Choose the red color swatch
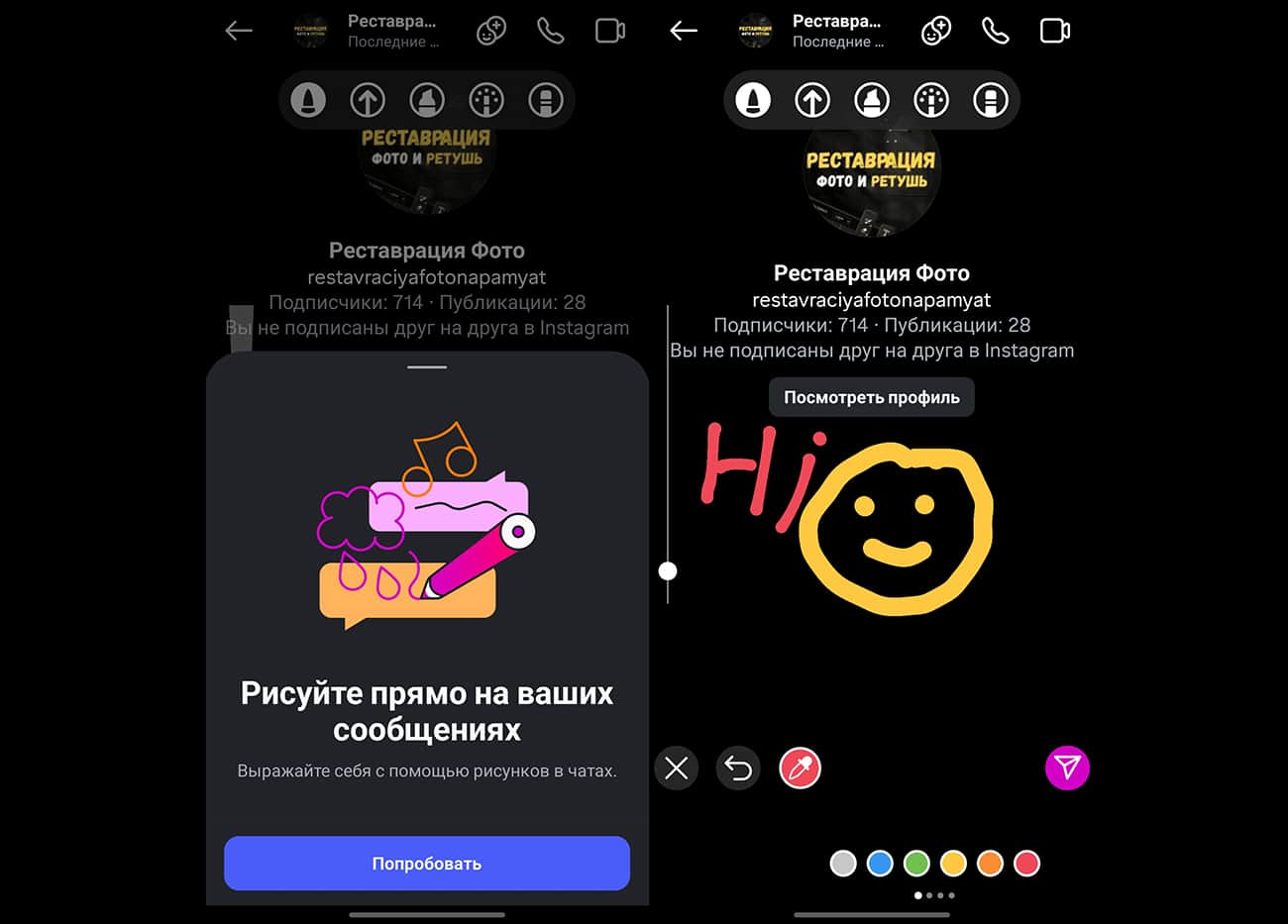 (x=1026, y=864)
